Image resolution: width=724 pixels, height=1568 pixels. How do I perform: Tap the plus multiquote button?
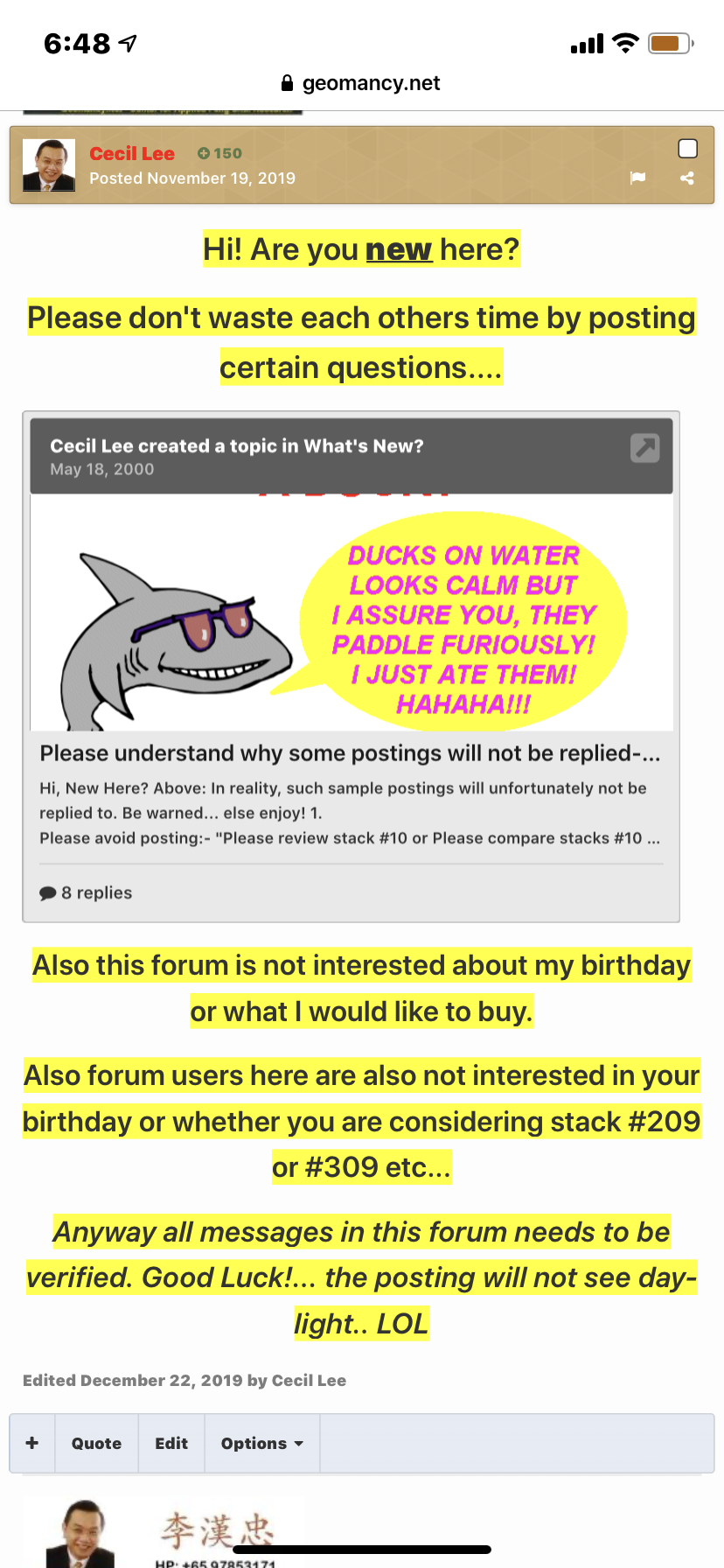click(32, 1443)
